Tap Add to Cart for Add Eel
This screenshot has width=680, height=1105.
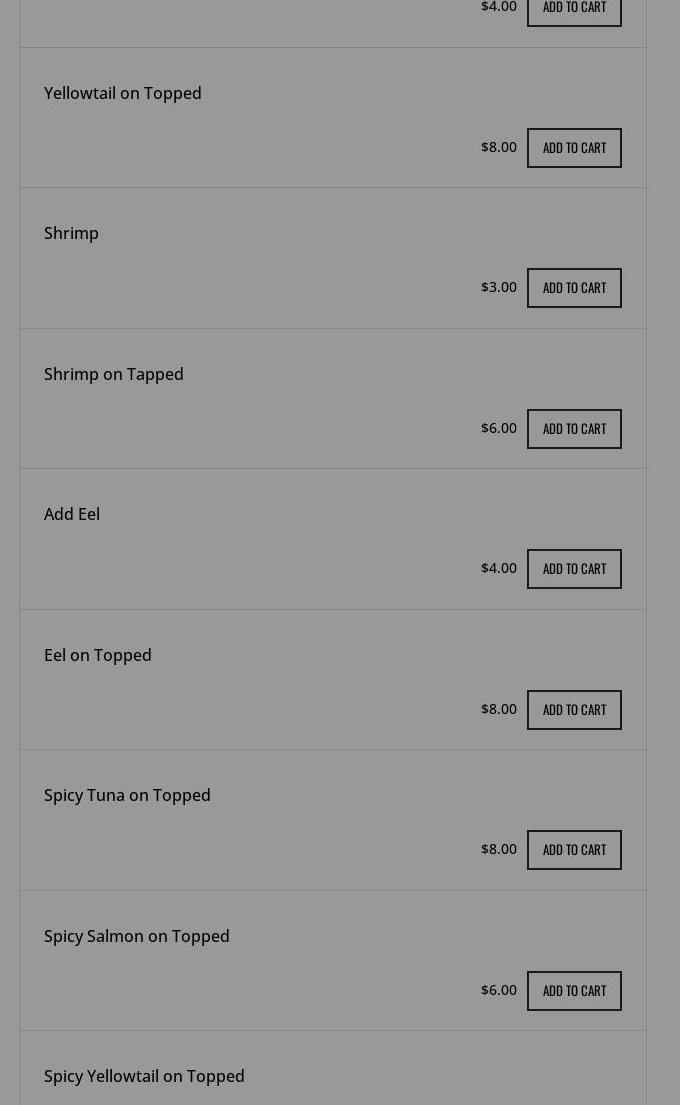point(574,569)
